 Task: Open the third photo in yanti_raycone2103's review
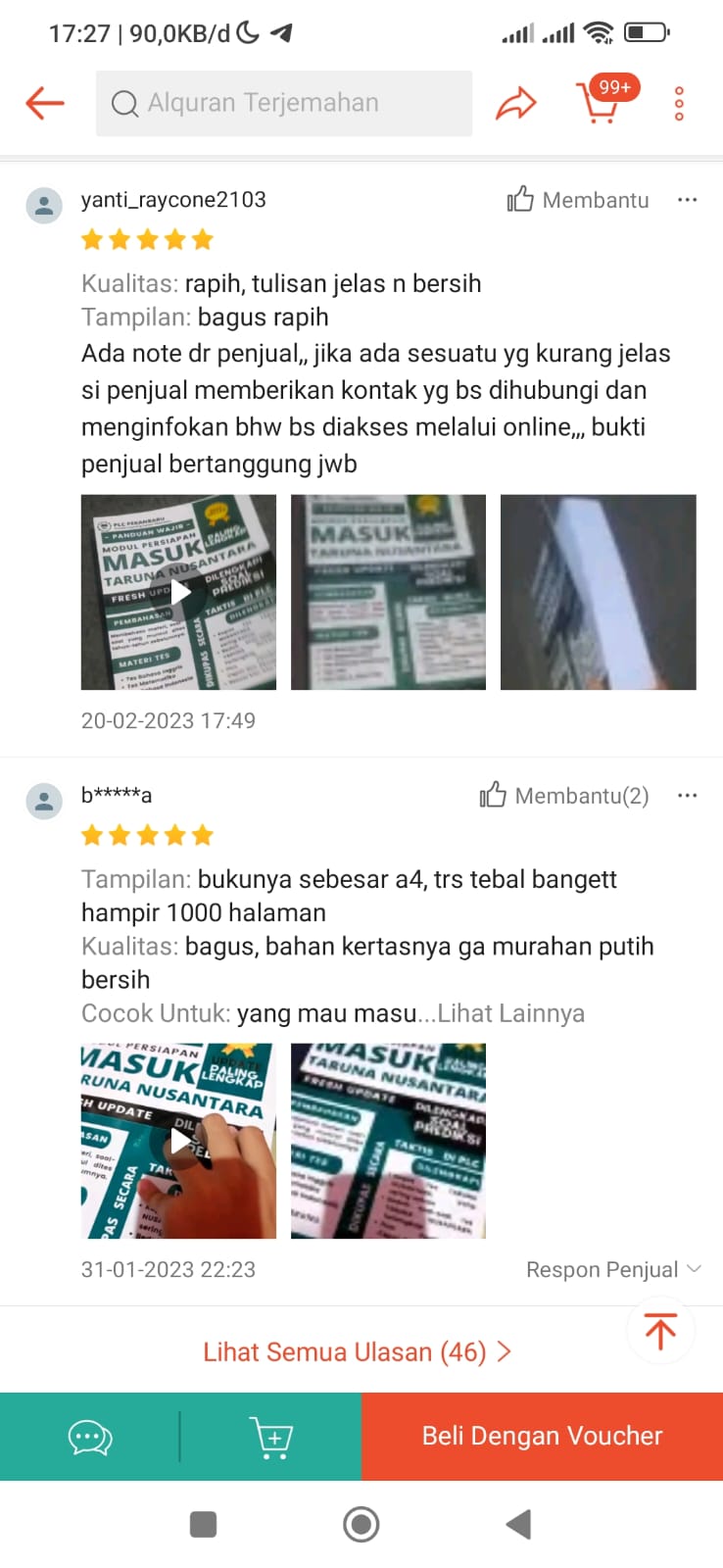pos(598,592)
